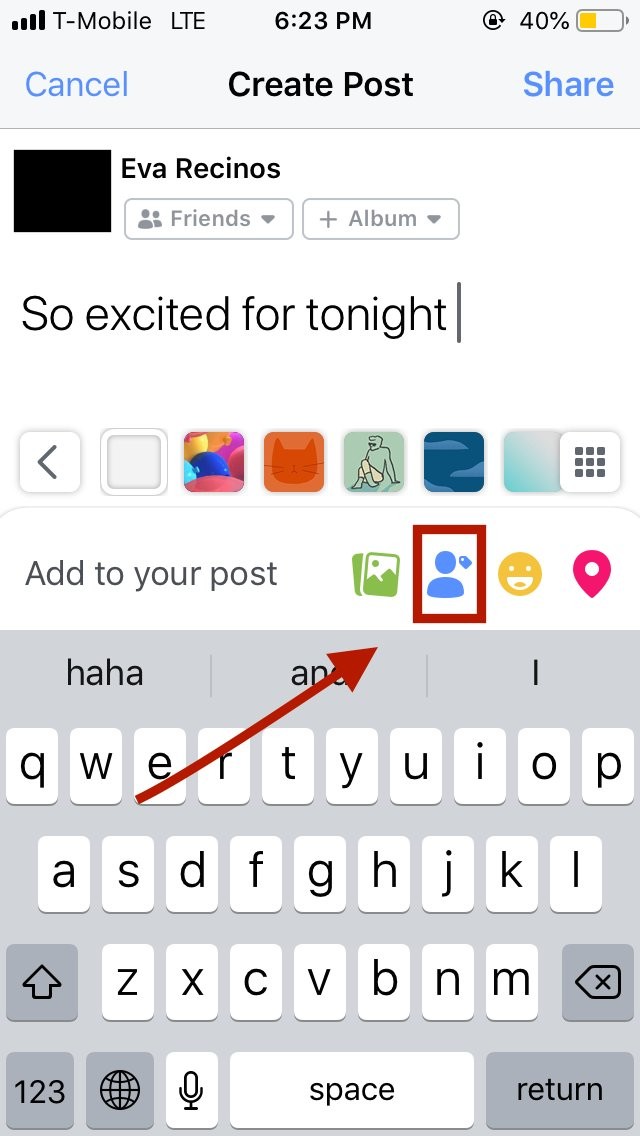Screen dimensions: 640x1136
Task: Tag people in the post
Action: pyautogui.click(x=449, y=575)
